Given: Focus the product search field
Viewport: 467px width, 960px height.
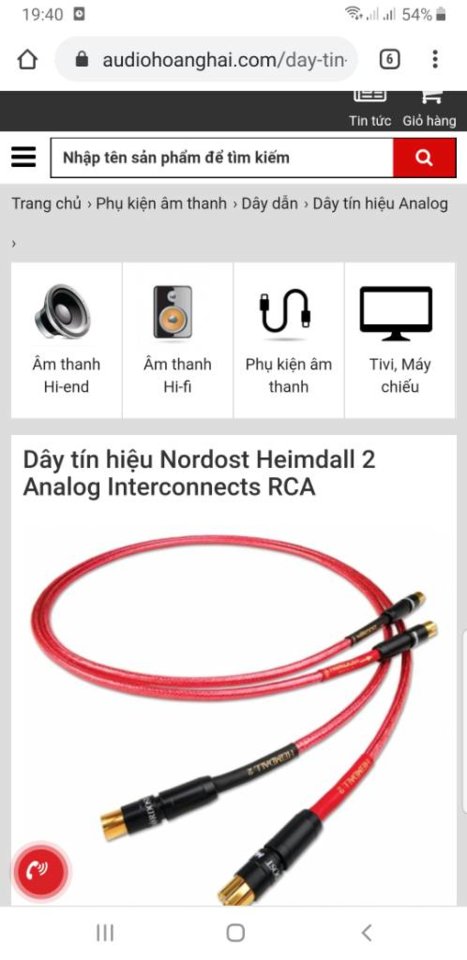Looking at the screenshot, I should tap(222, 158).
